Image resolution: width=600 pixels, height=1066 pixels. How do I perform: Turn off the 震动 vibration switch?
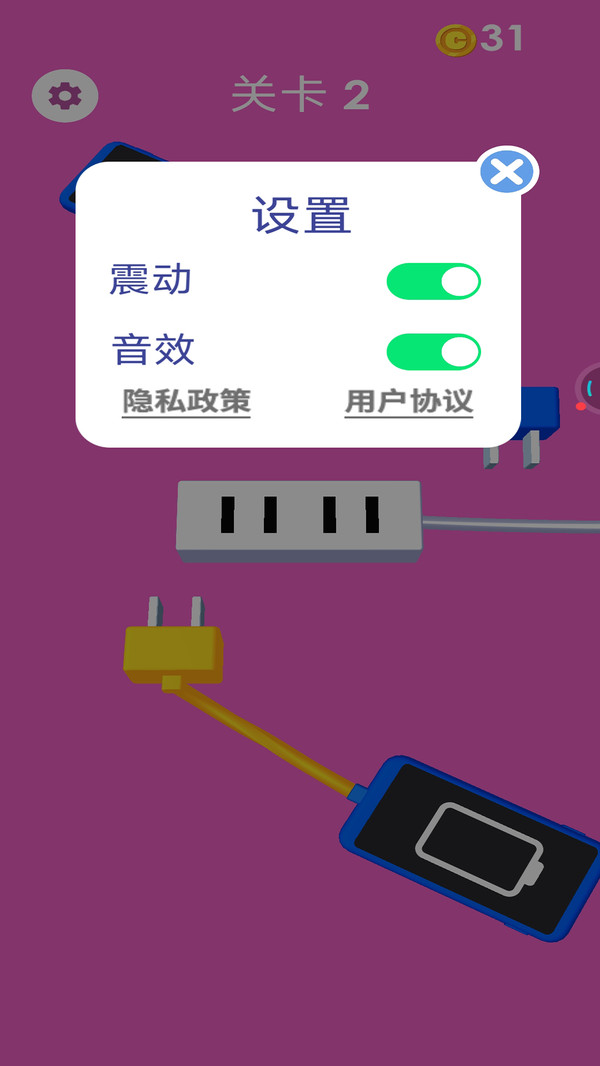[433, 282]
